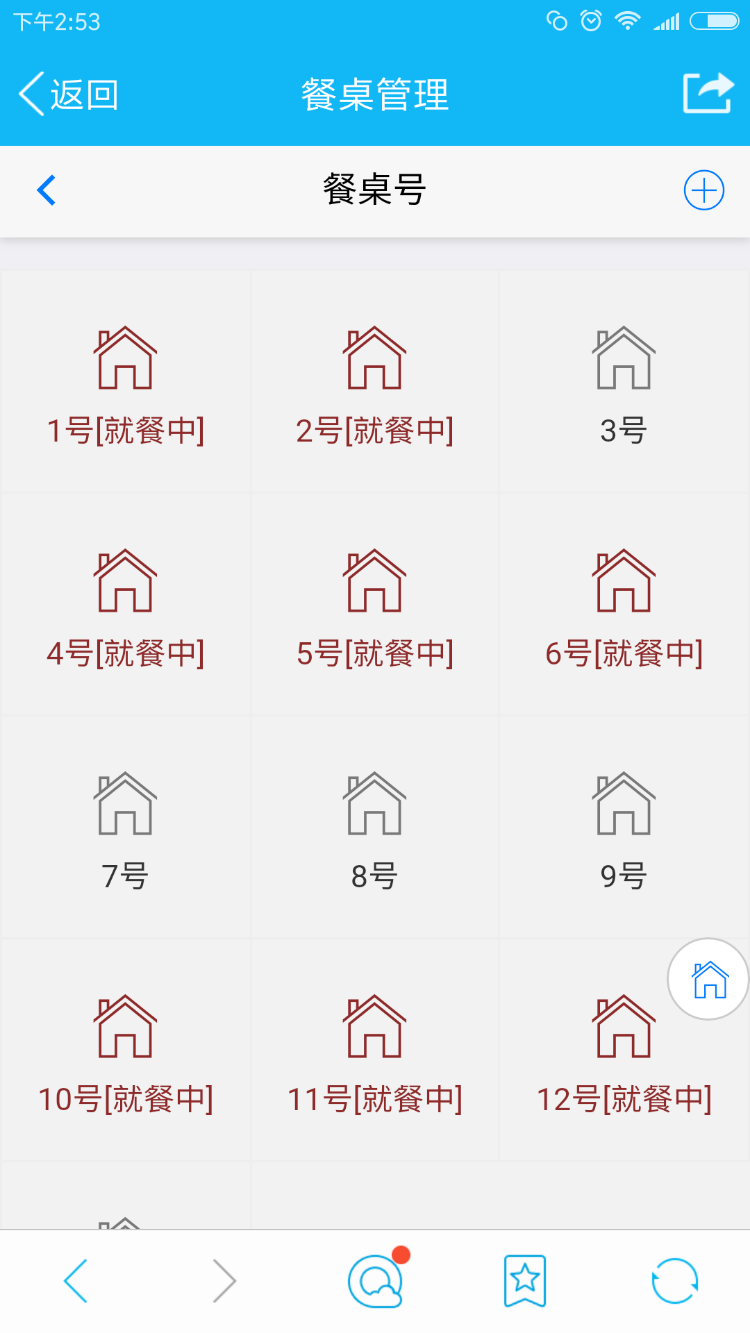Image resolution: width=750 pixels, height=1333 pixels.
Task: Tap the plus button to add a table
Action: (704, 190)
